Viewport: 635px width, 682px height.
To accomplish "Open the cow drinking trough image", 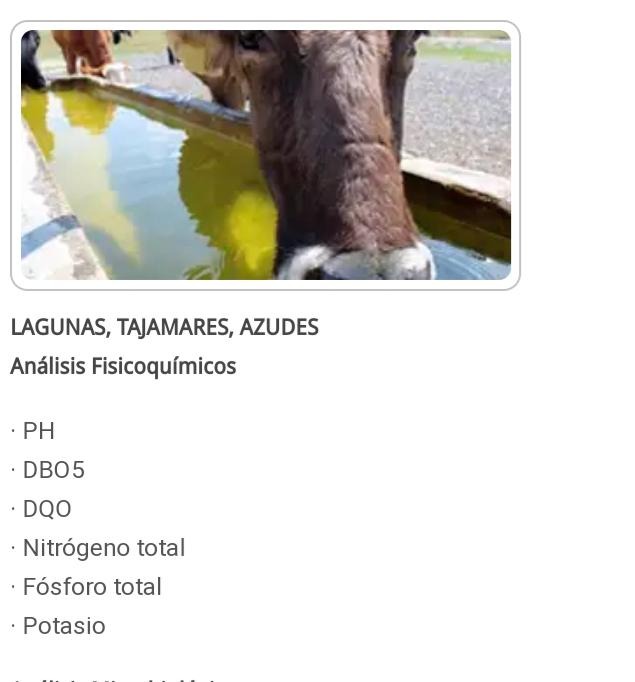I will pyautogui.click(x=265, y=155).
